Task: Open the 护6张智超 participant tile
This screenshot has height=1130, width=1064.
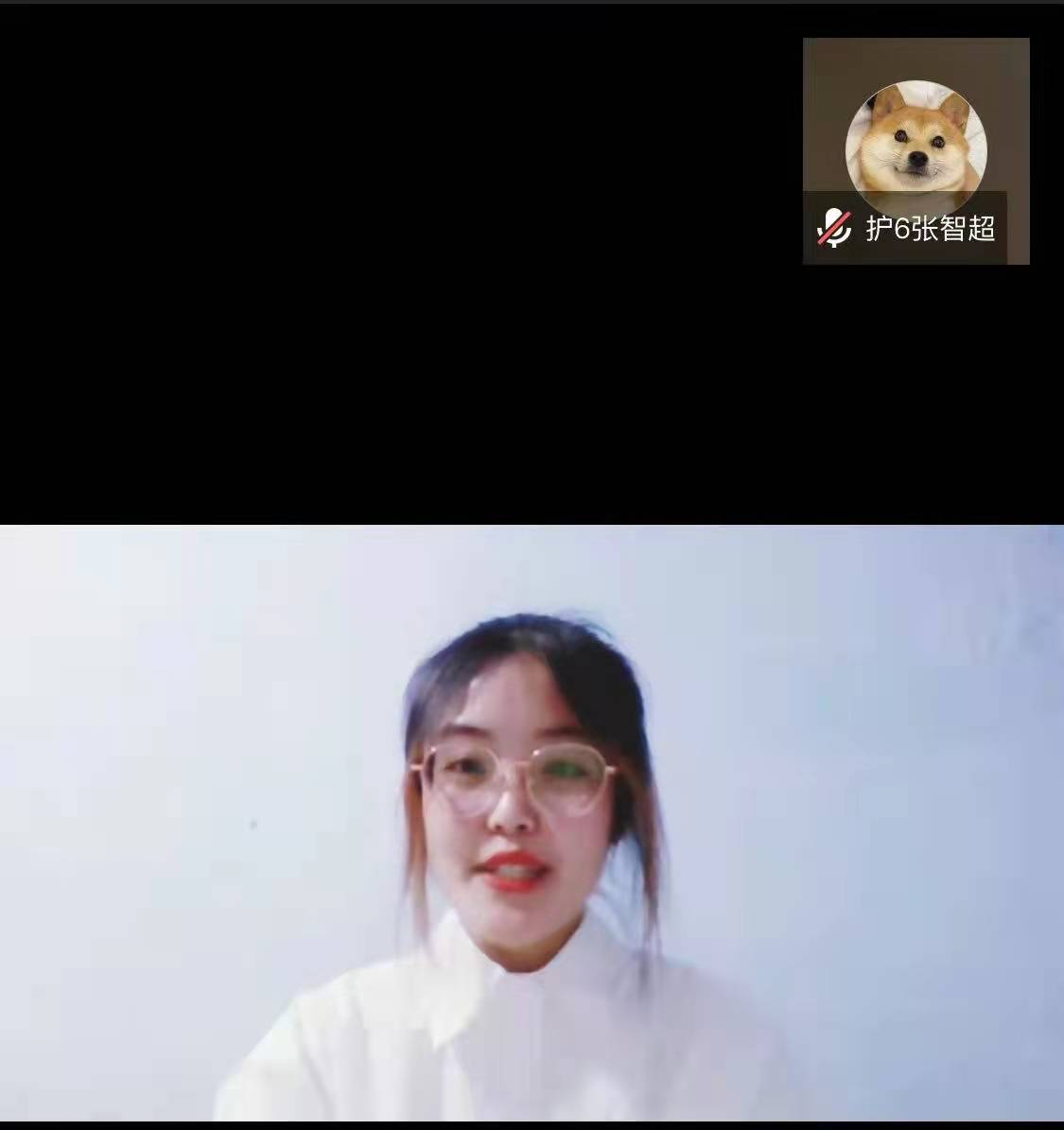Action: click(916, 151)
